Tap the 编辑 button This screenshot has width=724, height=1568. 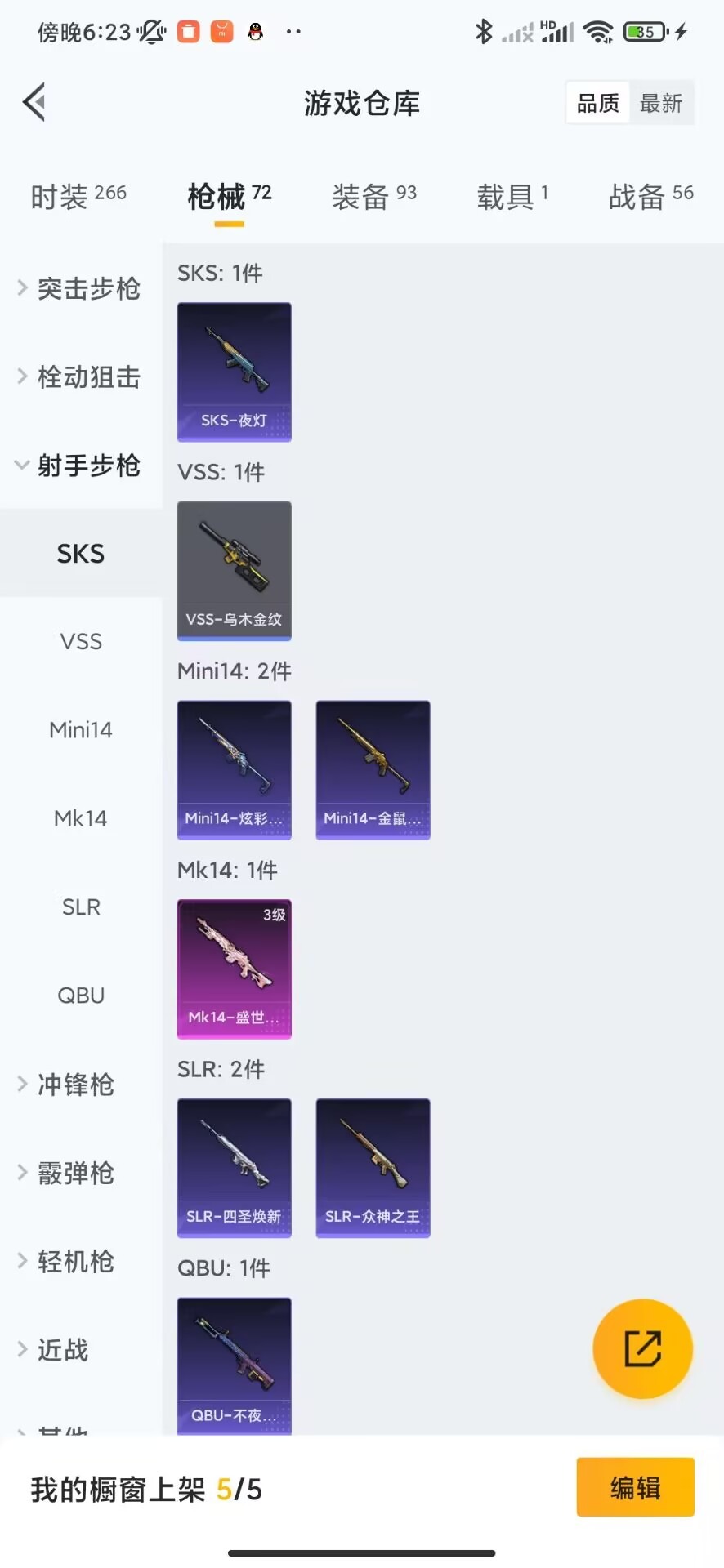point(636,1487)
